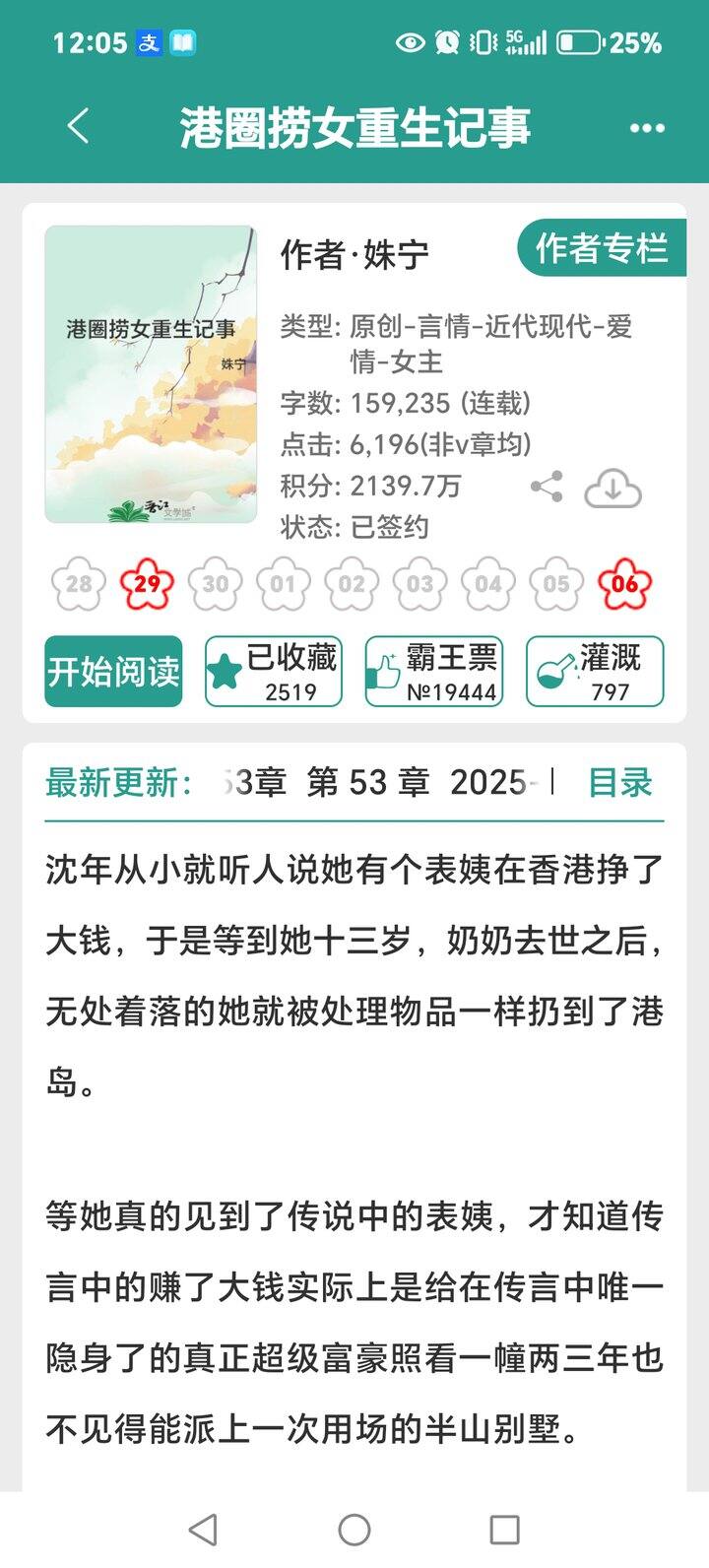Tap the 灌溉 nutrient button
The image size is (709, 1568).
point(595,672)
